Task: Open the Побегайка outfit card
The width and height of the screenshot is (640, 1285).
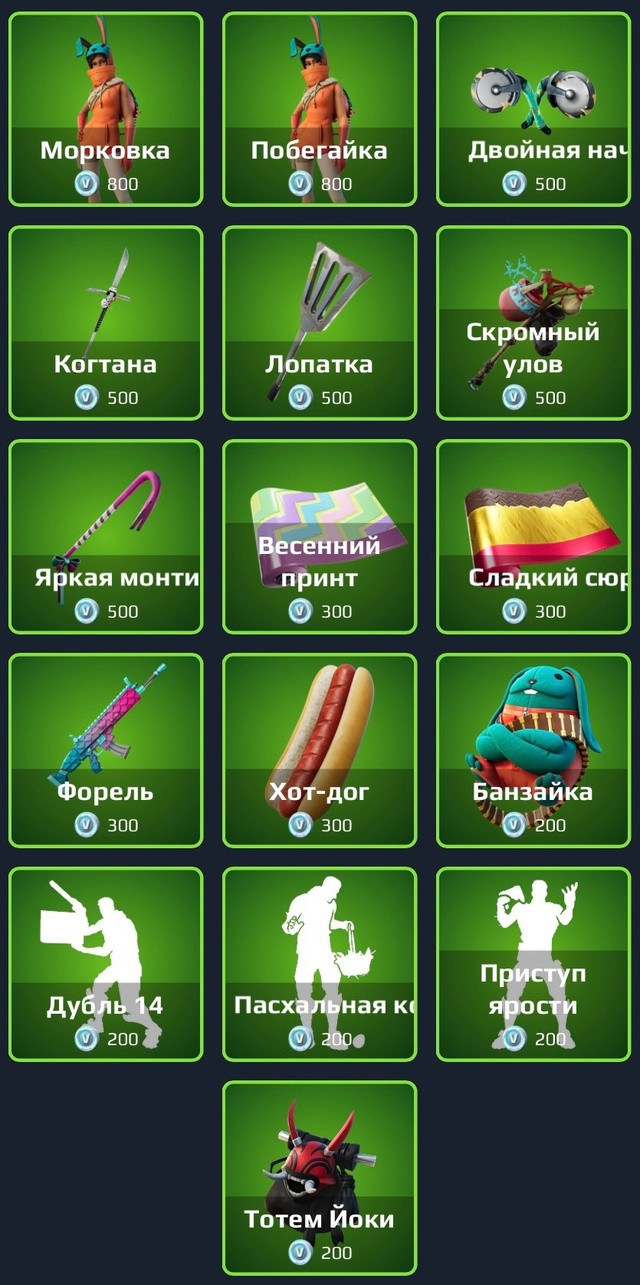Action: pos(319,108)
